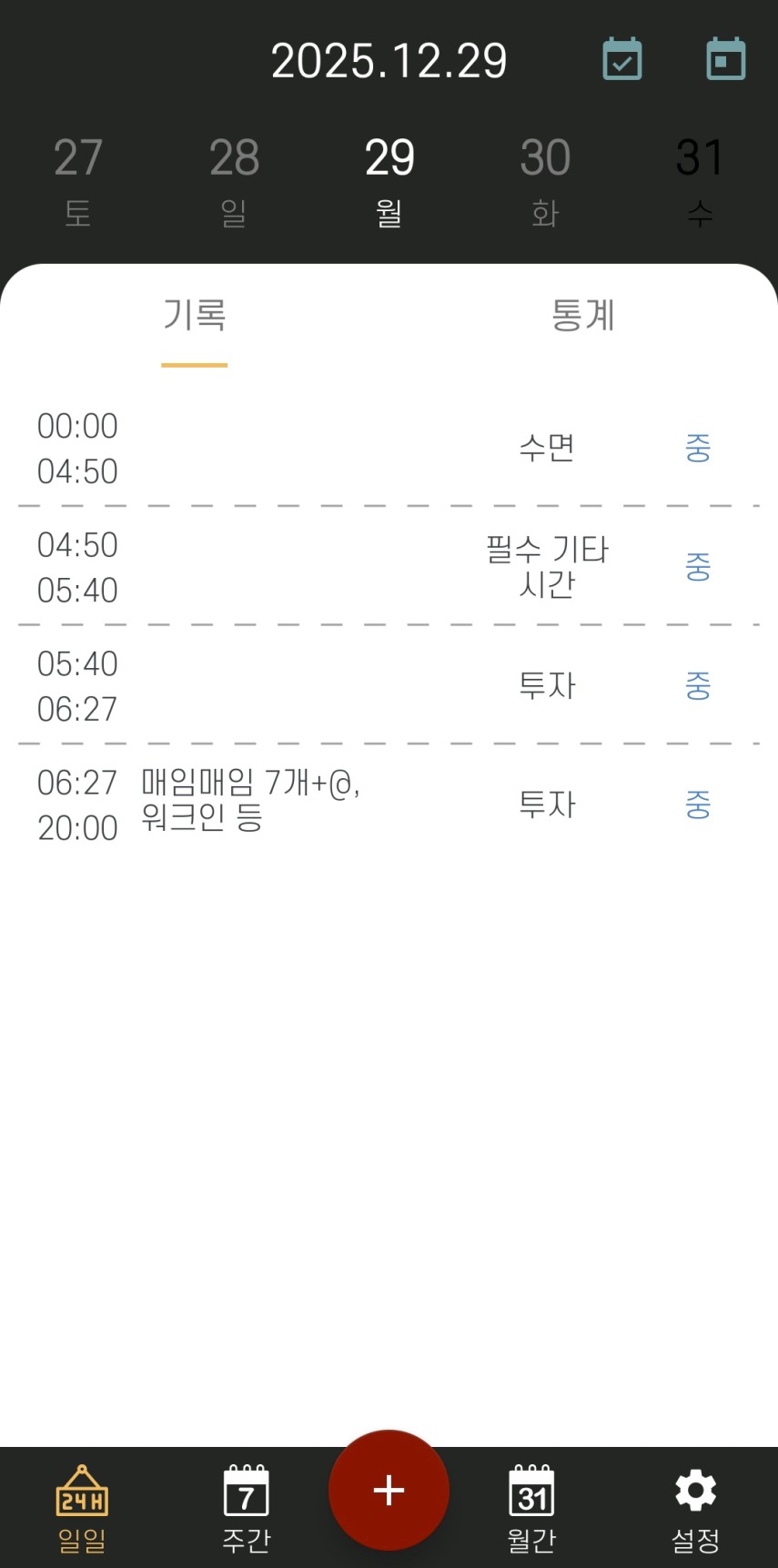This screenshot has height=1568, width=778.
Task: Jump to today with the calendar icon
Action: [x=726, y=59]
